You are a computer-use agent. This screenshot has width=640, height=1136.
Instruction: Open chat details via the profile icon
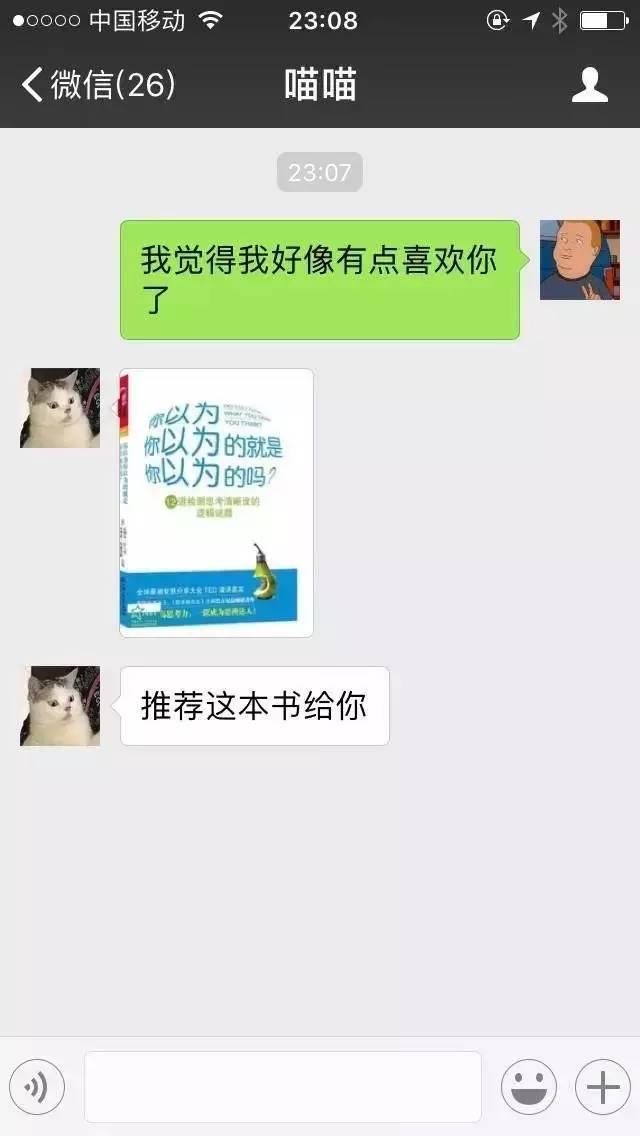click(590, 85)
